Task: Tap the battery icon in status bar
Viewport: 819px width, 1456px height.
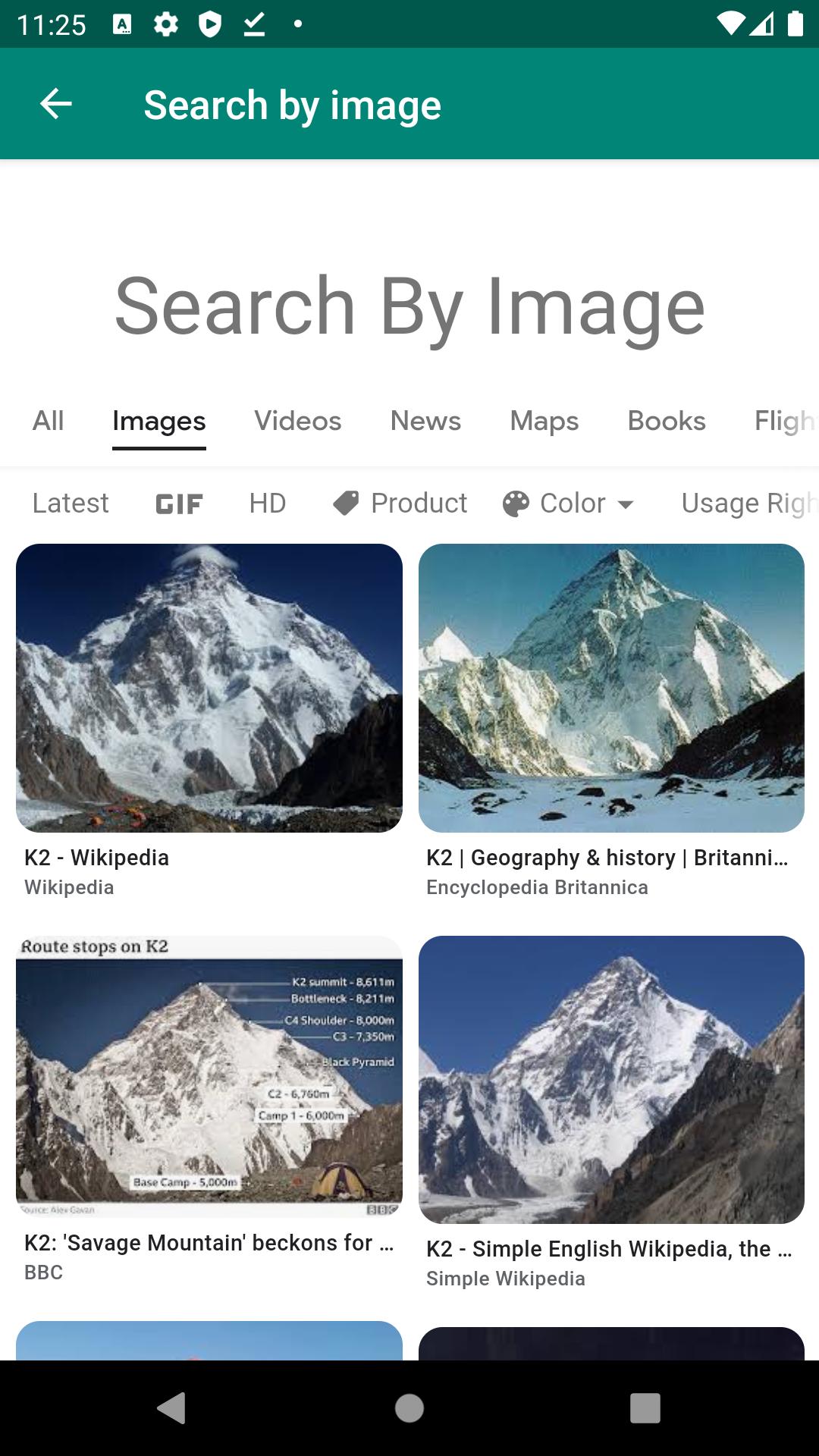Action: click(795, 24)
